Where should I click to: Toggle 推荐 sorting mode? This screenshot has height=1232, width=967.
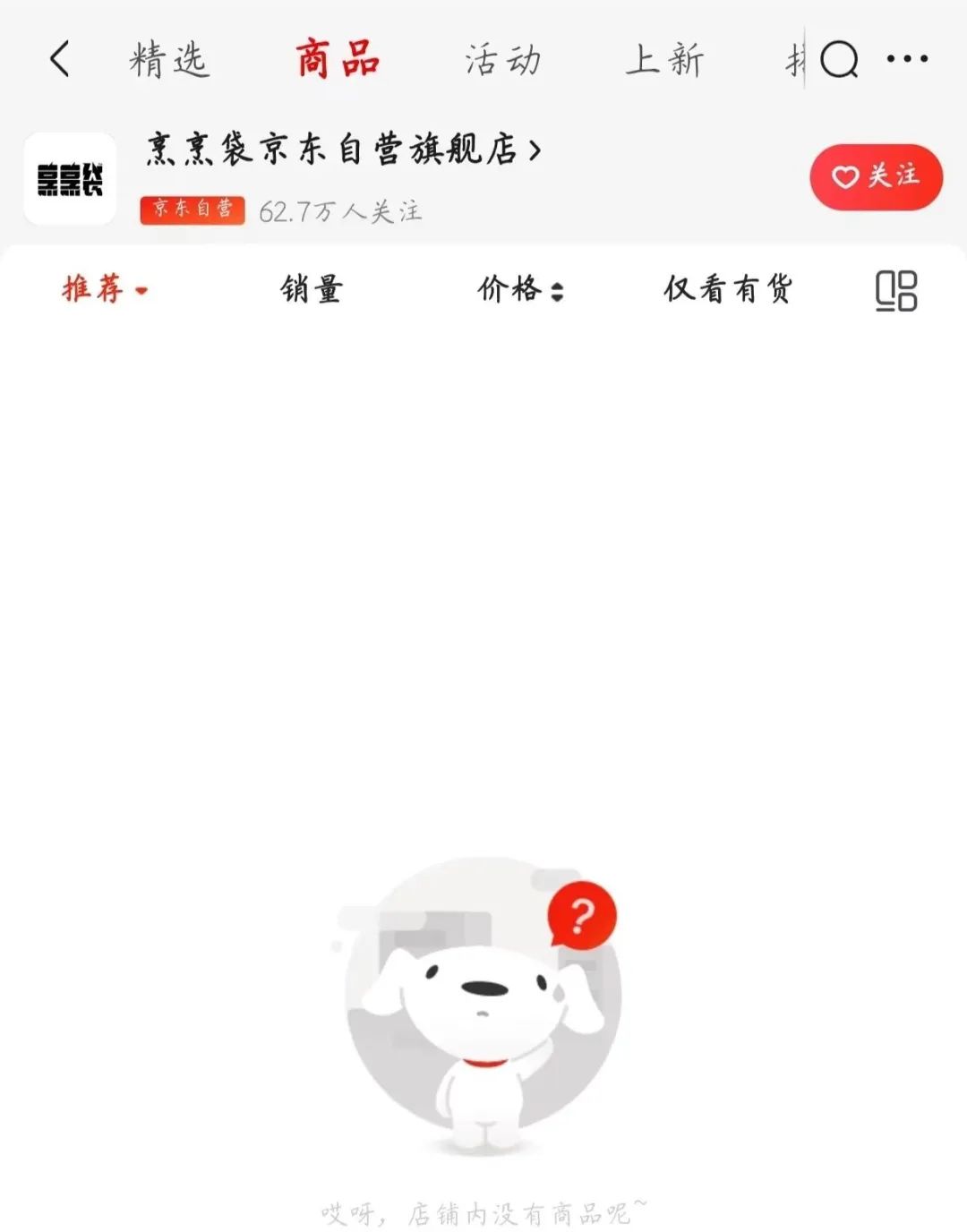click(x=92, y=289)
